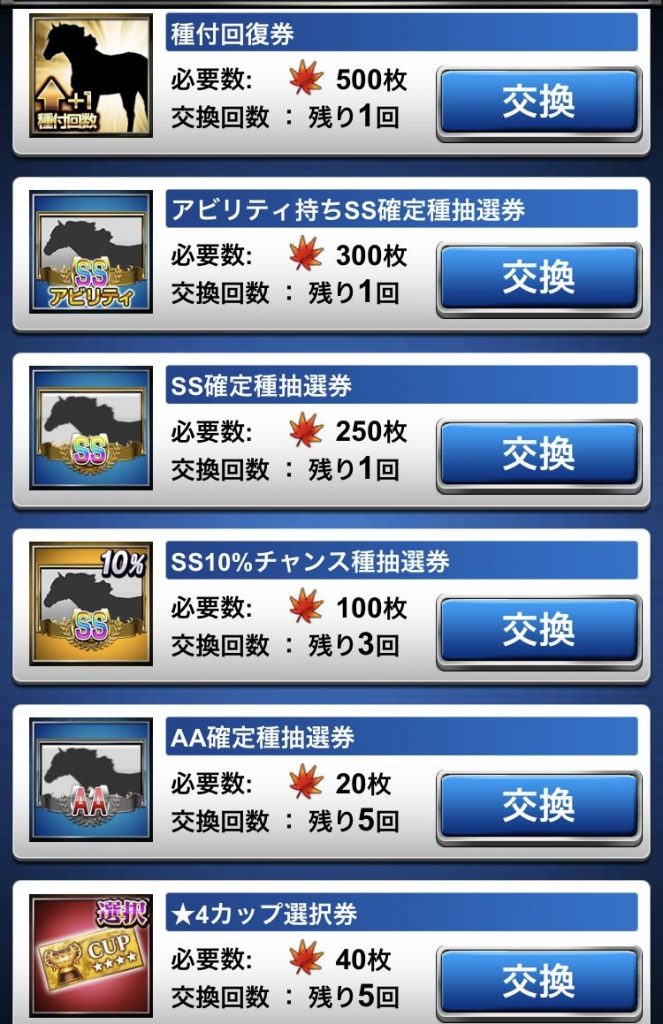Exchange for ★4カップ選択券

[538, 980]
